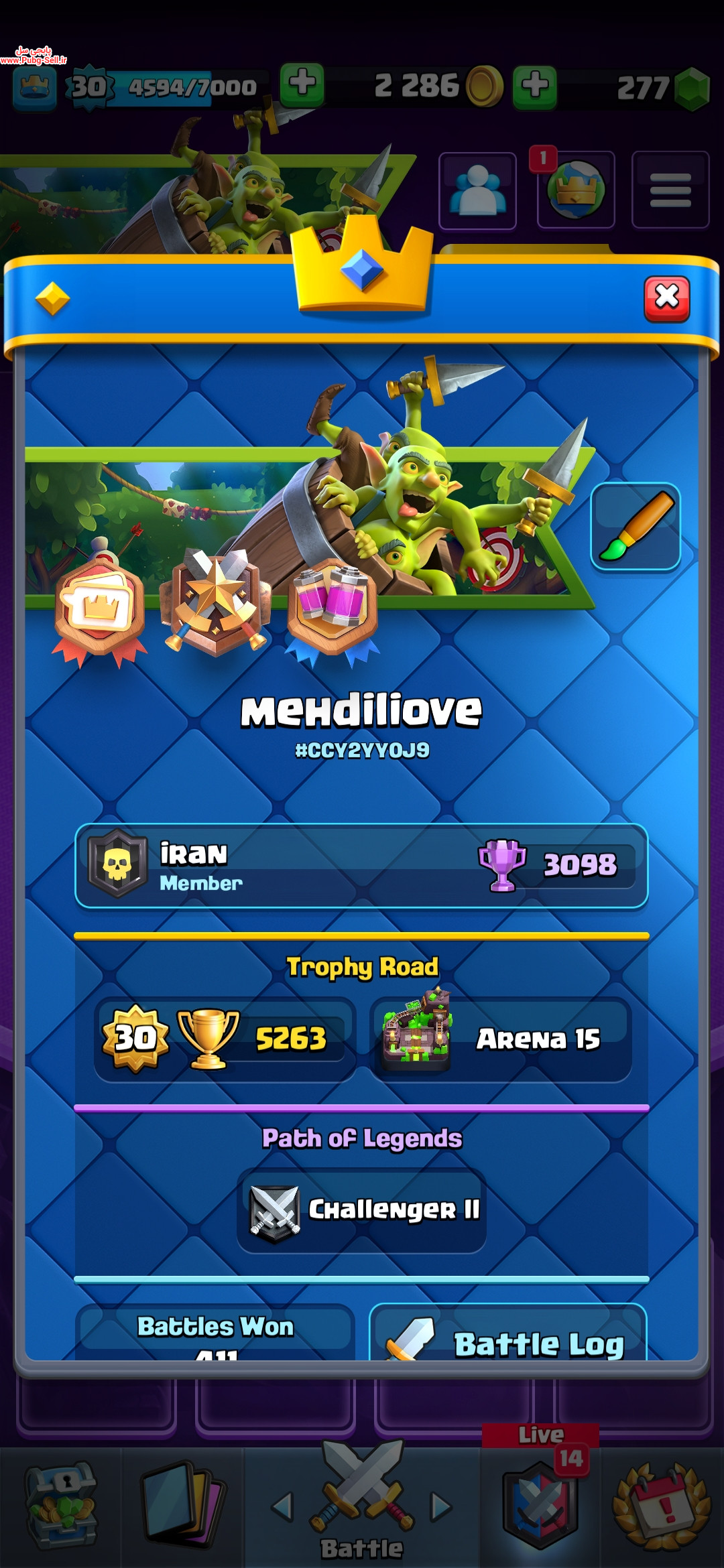View the elixir bottles badge
The height and width of the screenshot is (1568, 724).
[x=333, y=606]
